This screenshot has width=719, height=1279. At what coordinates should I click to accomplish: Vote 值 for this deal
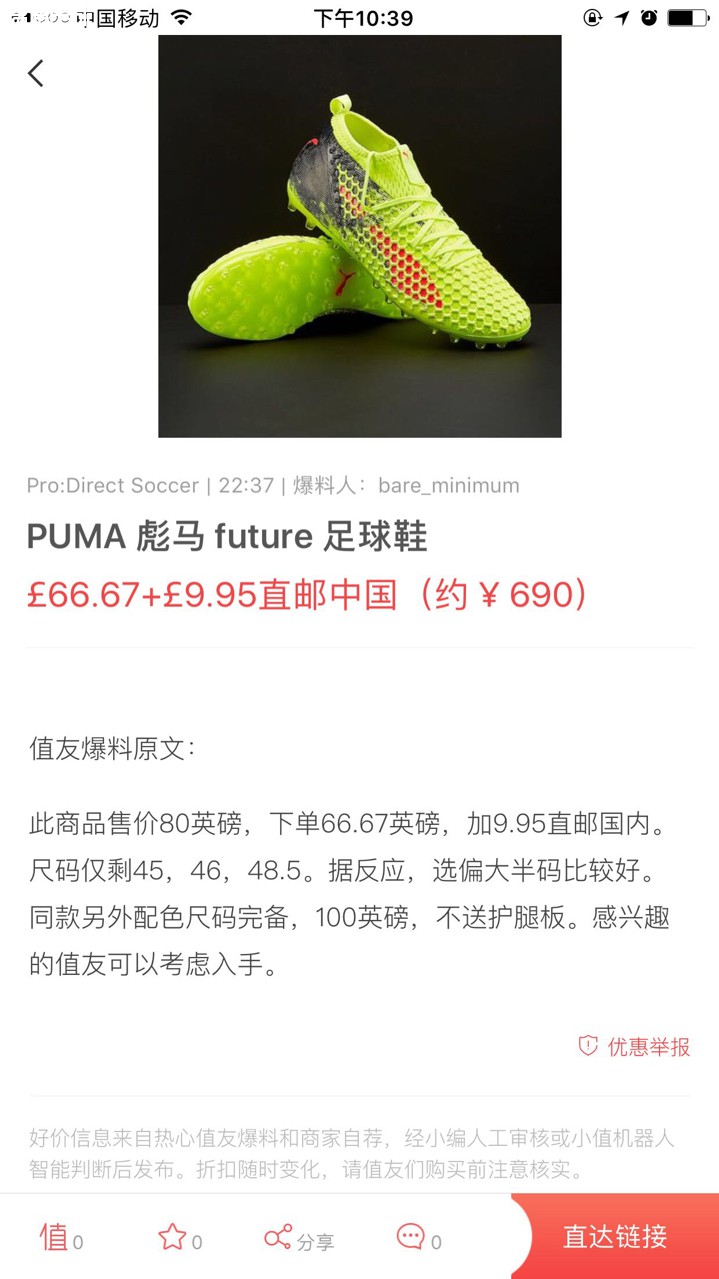[x=60, y=1238]
